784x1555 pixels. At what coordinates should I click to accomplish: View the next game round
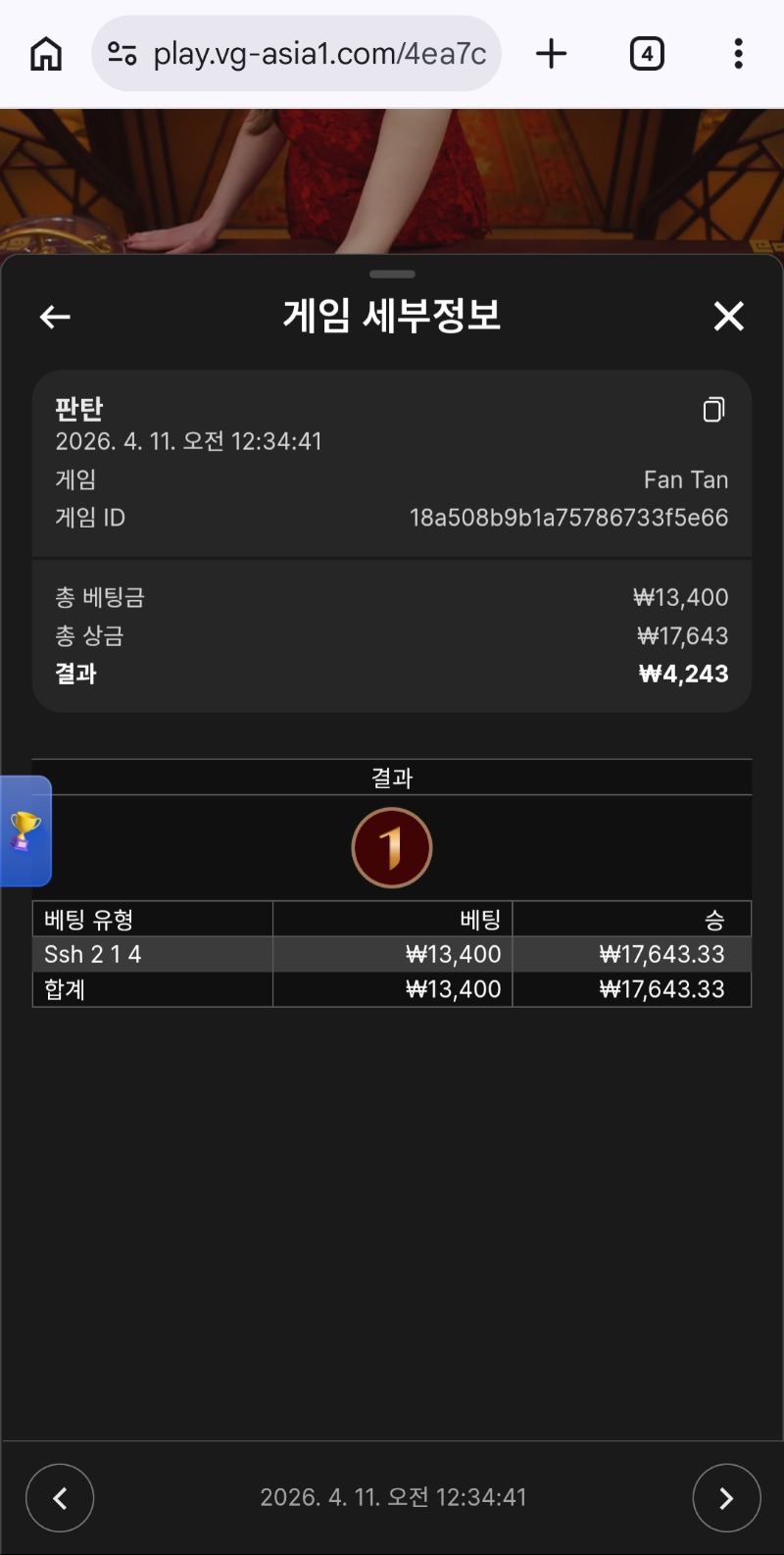tap(726, 1497)
